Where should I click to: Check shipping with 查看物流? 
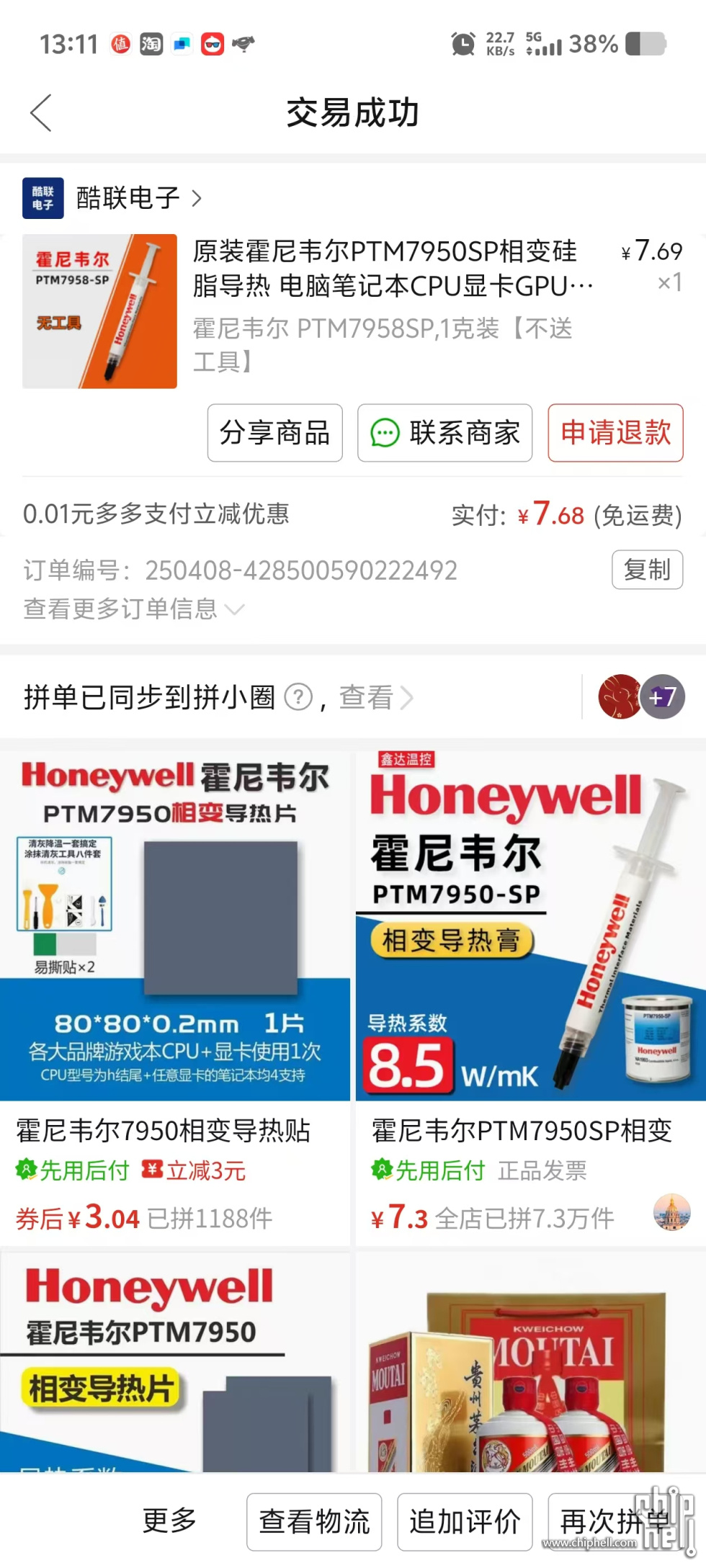coord(314,1521)
